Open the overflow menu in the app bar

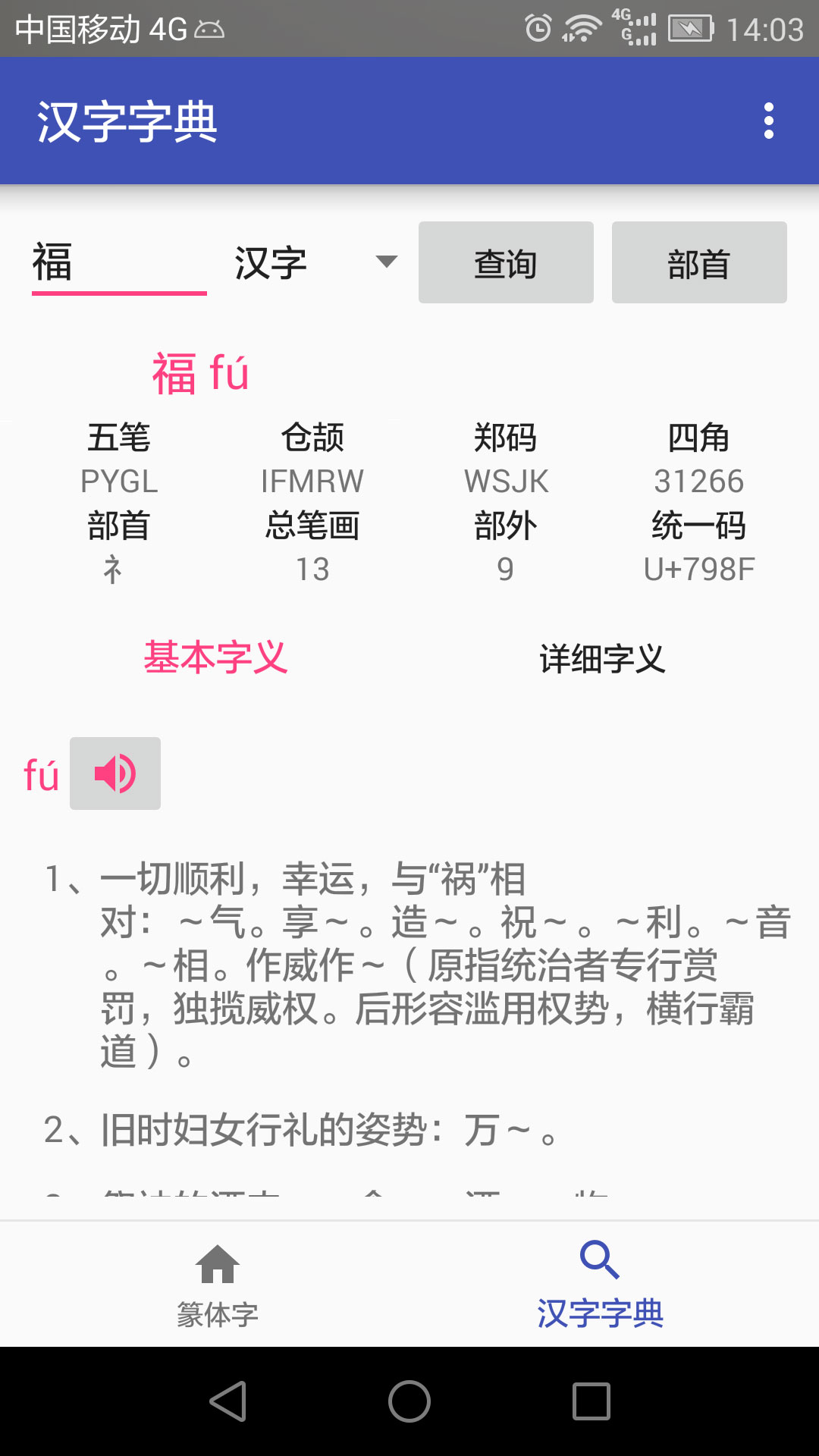click(x=768, y=121)
